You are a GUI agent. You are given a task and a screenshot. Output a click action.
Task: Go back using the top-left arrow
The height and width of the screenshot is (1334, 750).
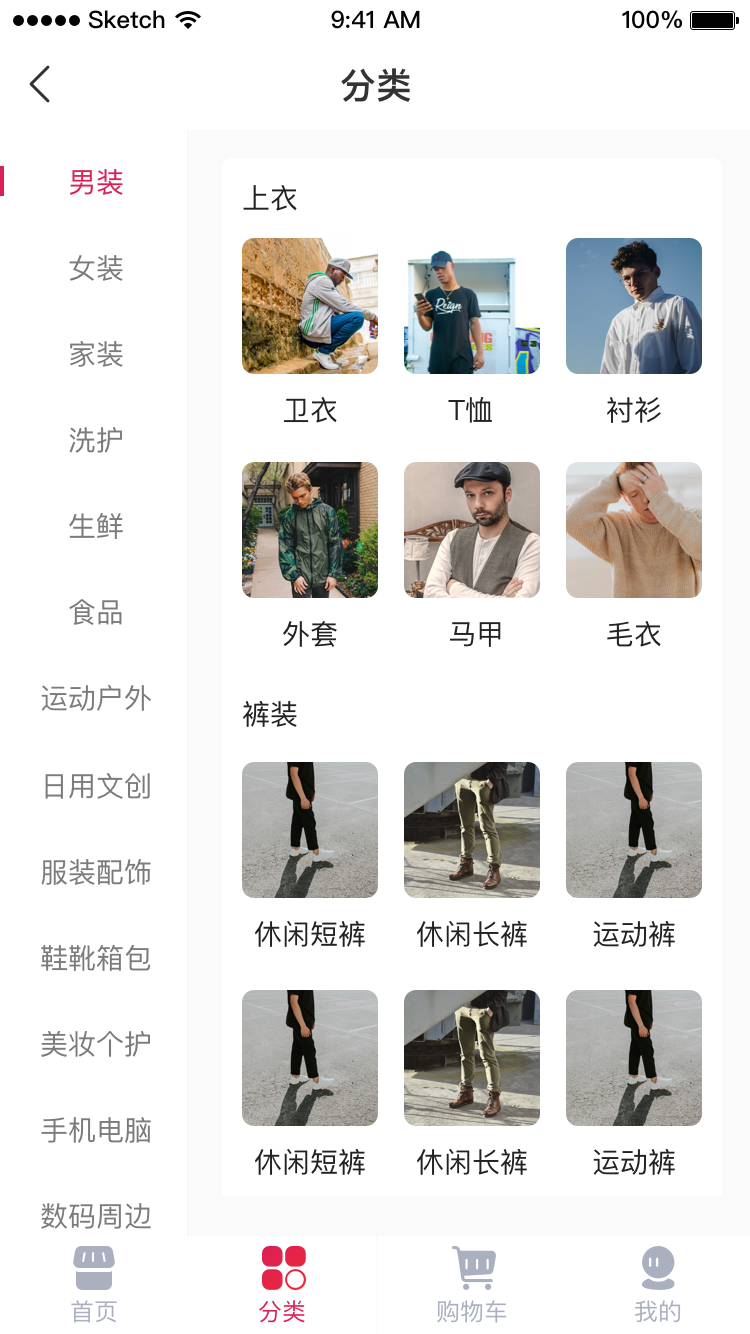tap(40, 85)
